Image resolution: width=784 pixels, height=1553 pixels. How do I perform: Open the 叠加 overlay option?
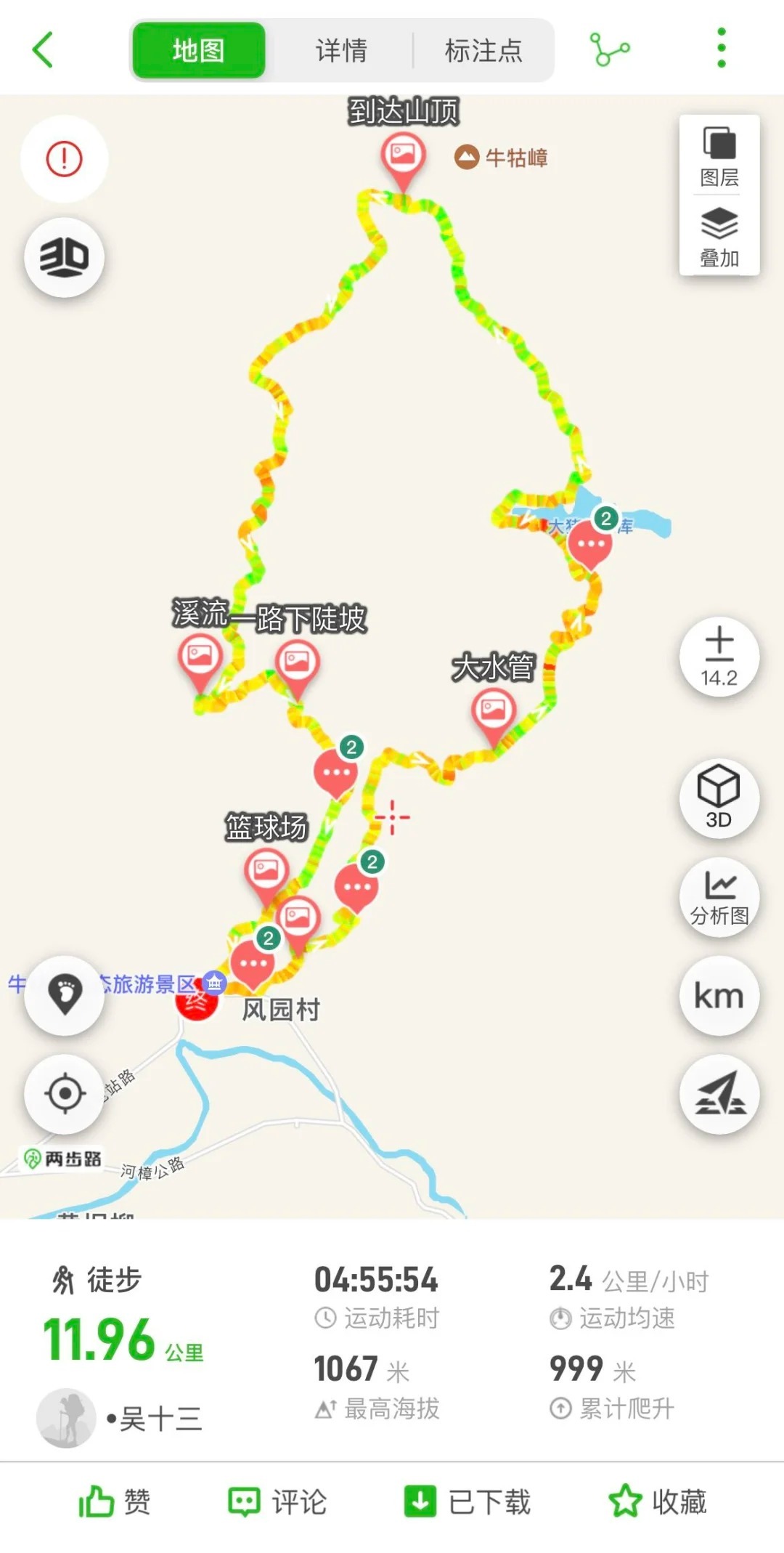(x=719, y=237)
